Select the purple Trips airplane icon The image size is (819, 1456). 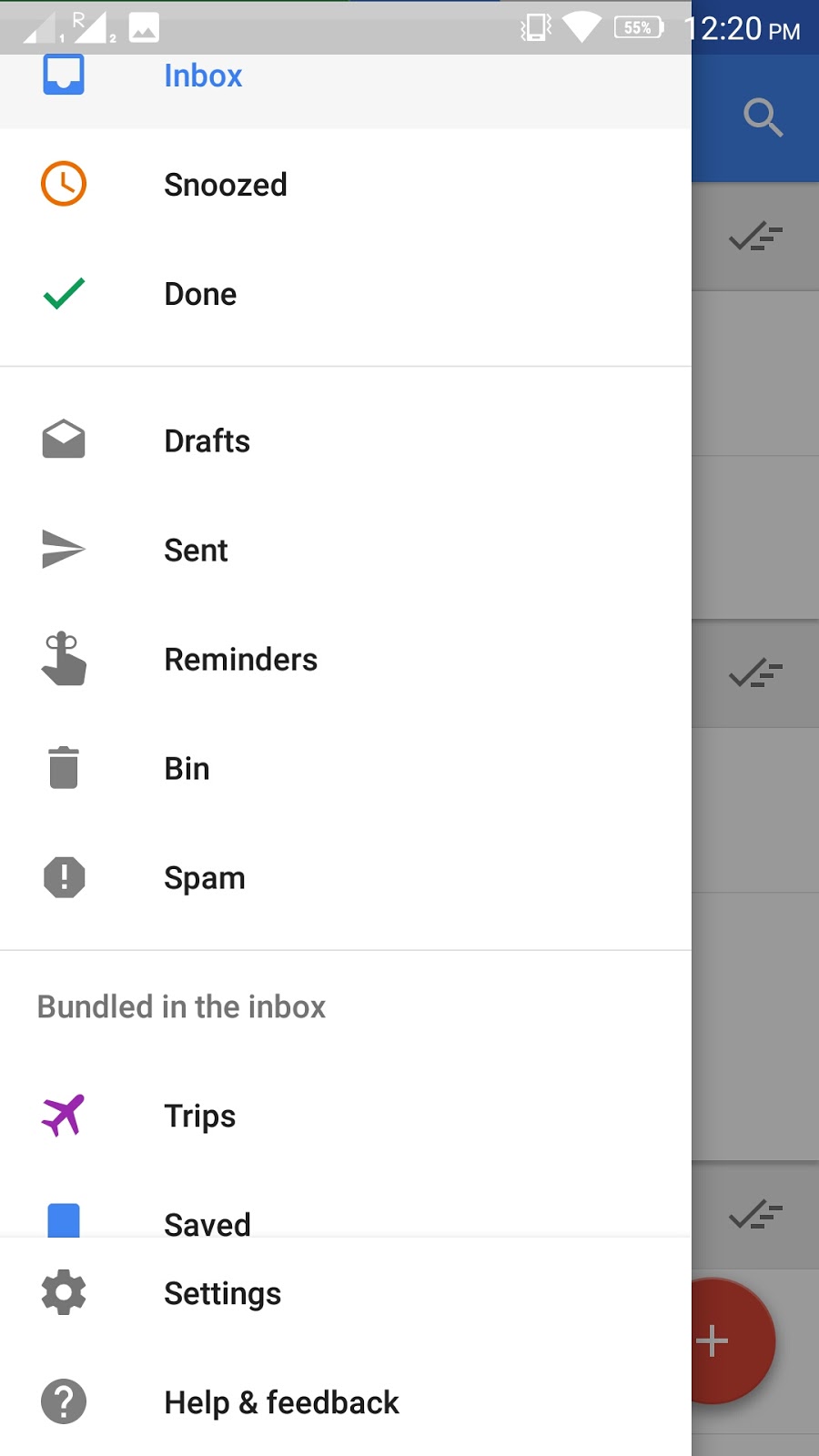63,1115
